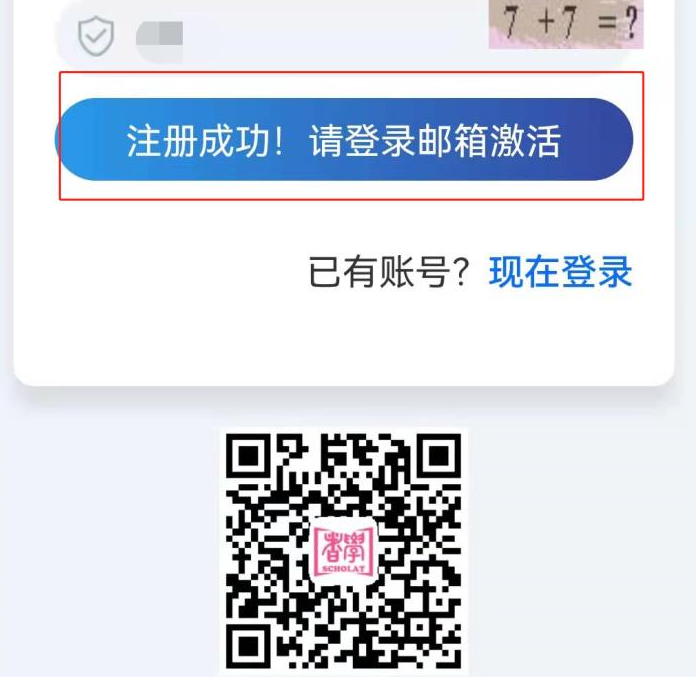
Task: Open the 现在登录 link
Action: point(560,272)
